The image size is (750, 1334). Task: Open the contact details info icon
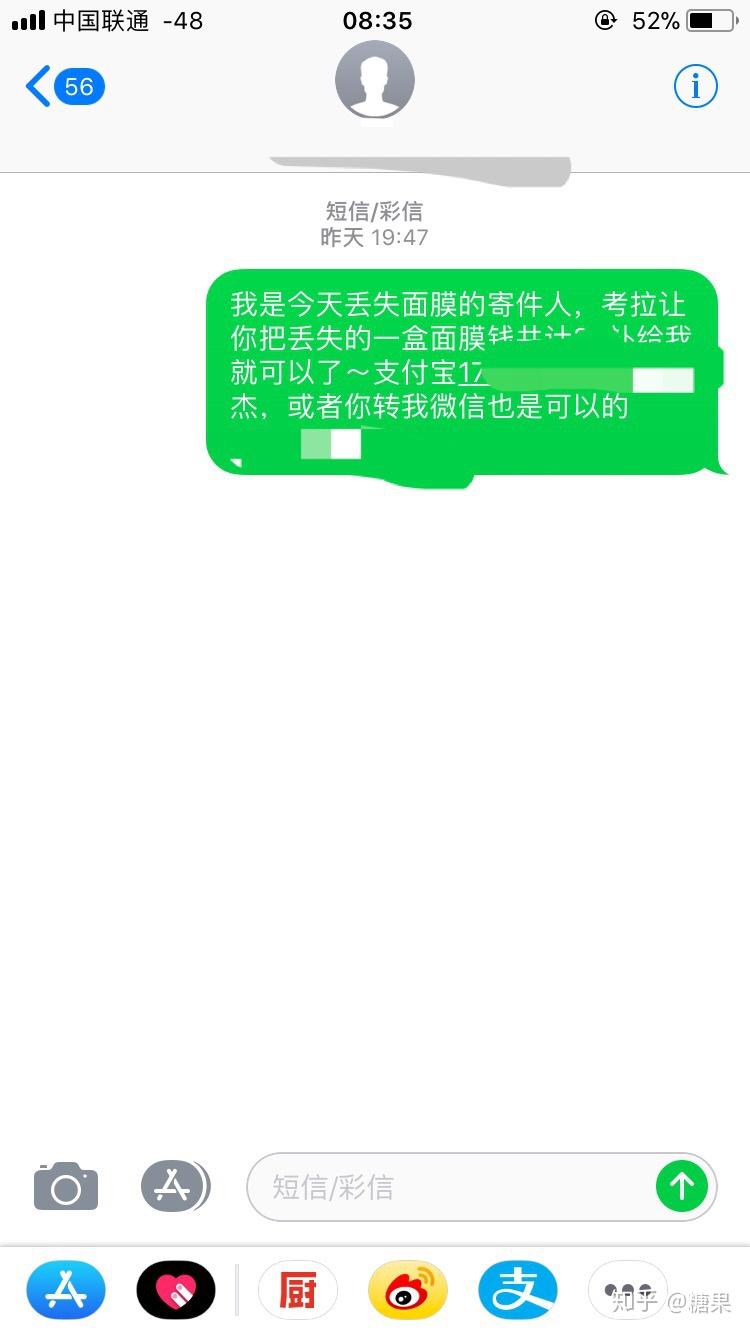pos(695,86)
